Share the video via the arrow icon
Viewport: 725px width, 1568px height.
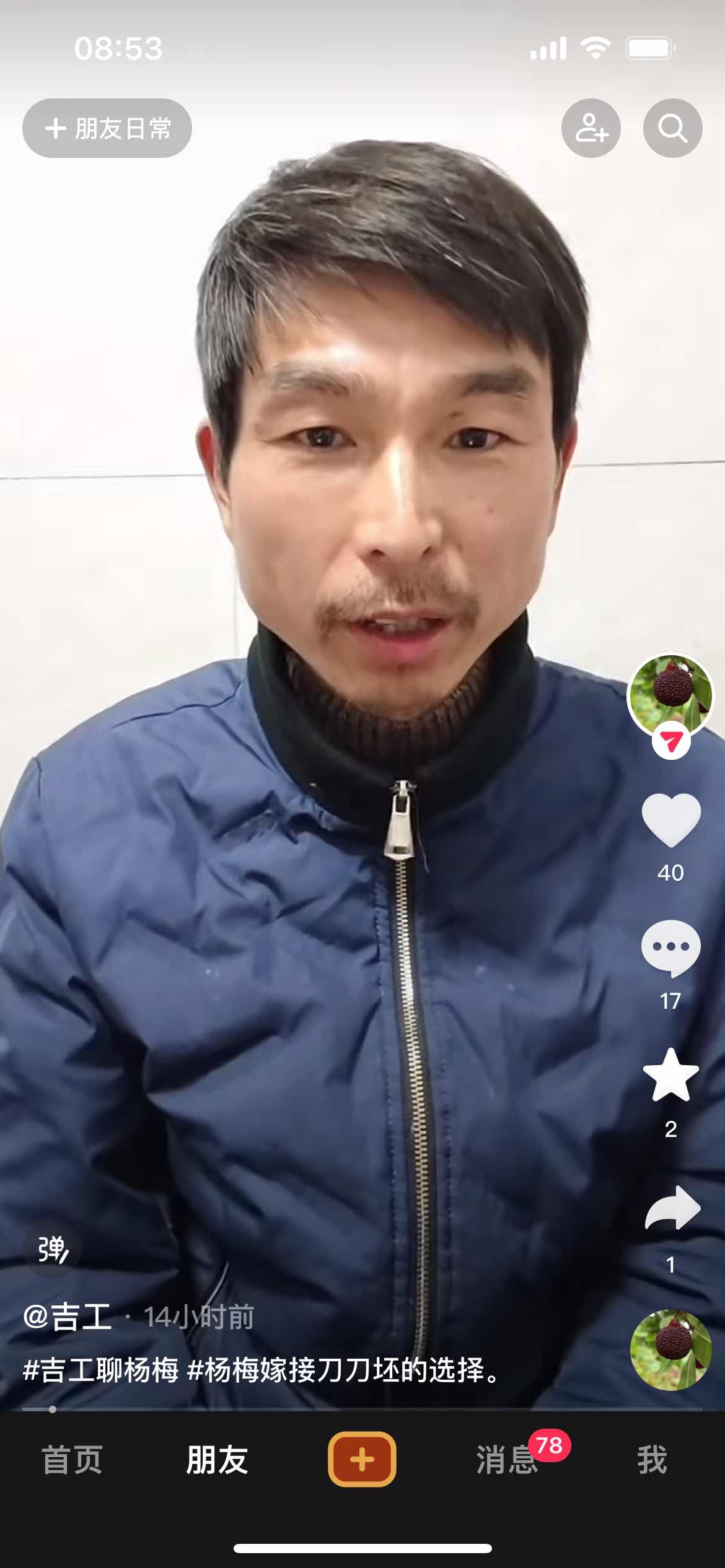click(x=672, y=1208)
